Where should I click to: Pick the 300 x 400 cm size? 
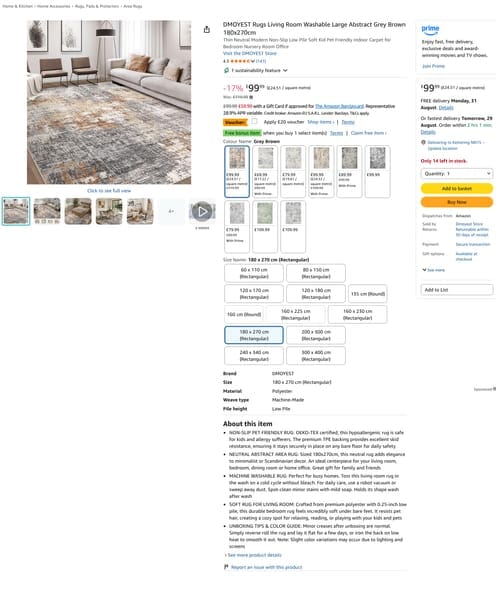[316, 356]
